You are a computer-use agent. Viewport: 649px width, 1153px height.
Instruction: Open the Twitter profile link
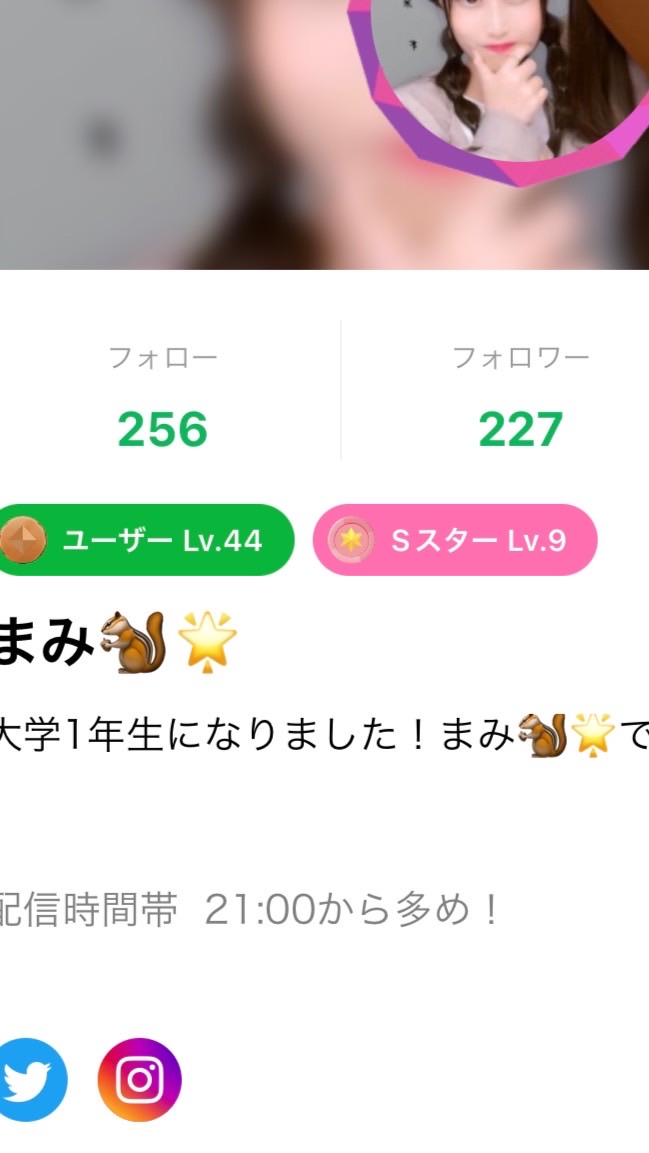[x=28, y=1080]
